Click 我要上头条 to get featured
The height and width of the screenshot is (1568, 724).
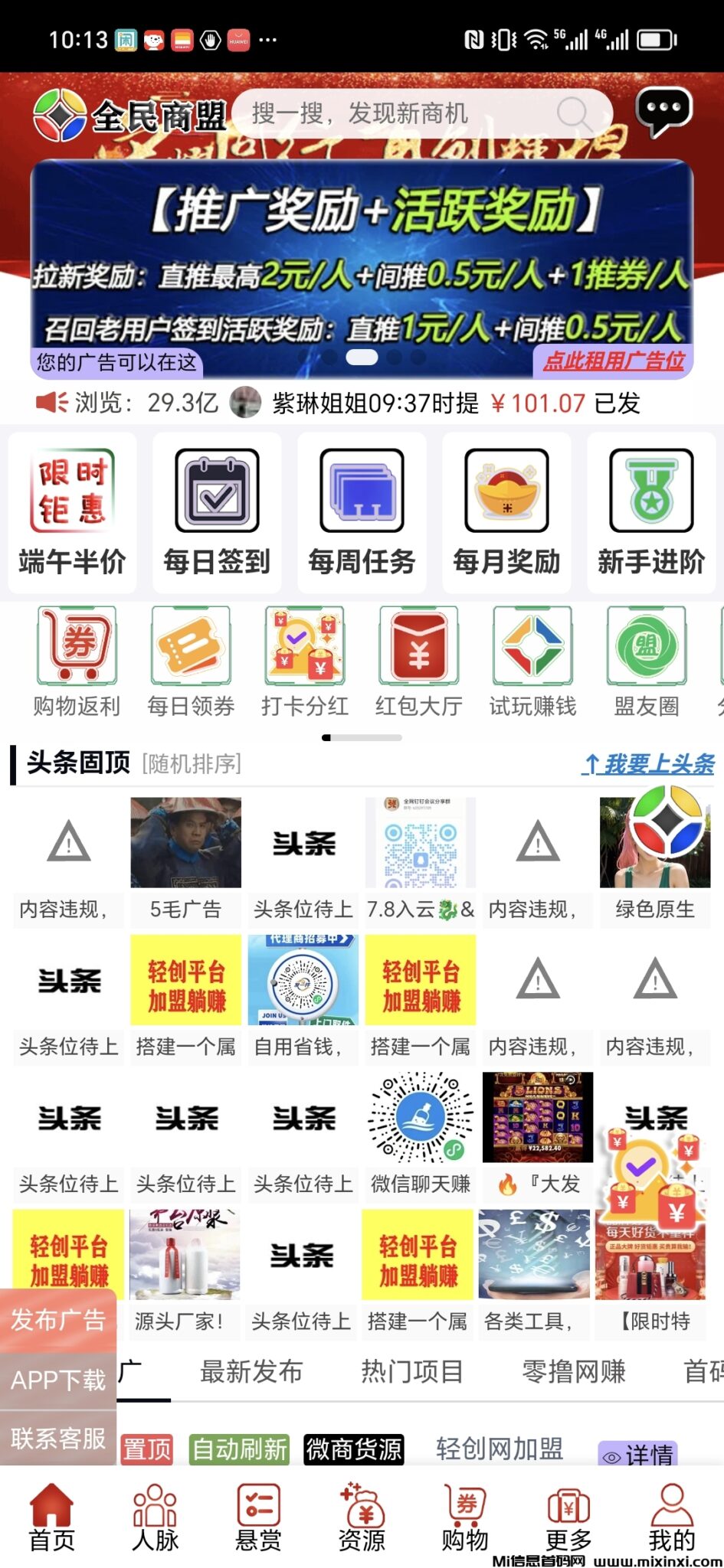(650, 763)
